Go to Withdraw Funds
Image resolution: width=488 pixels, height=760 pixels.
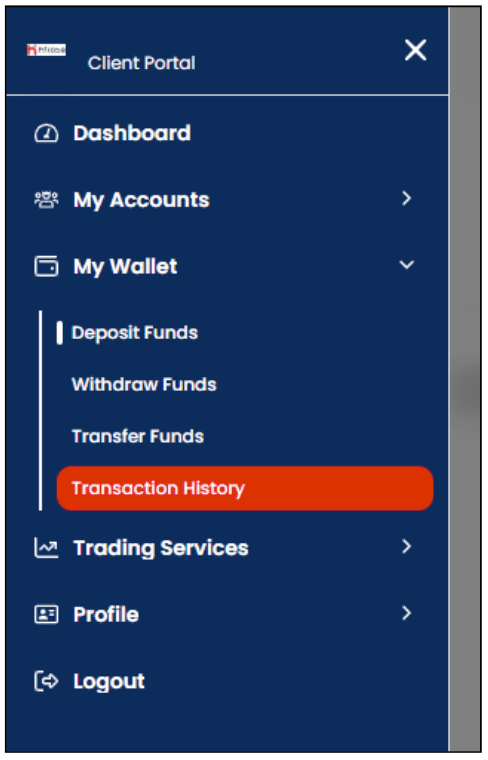pyautogui.click(x=144, y=384)
